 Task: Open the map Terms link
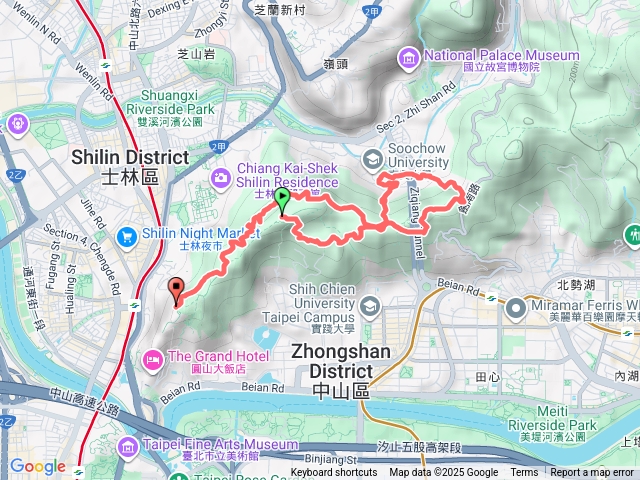[x=524, y=473]
